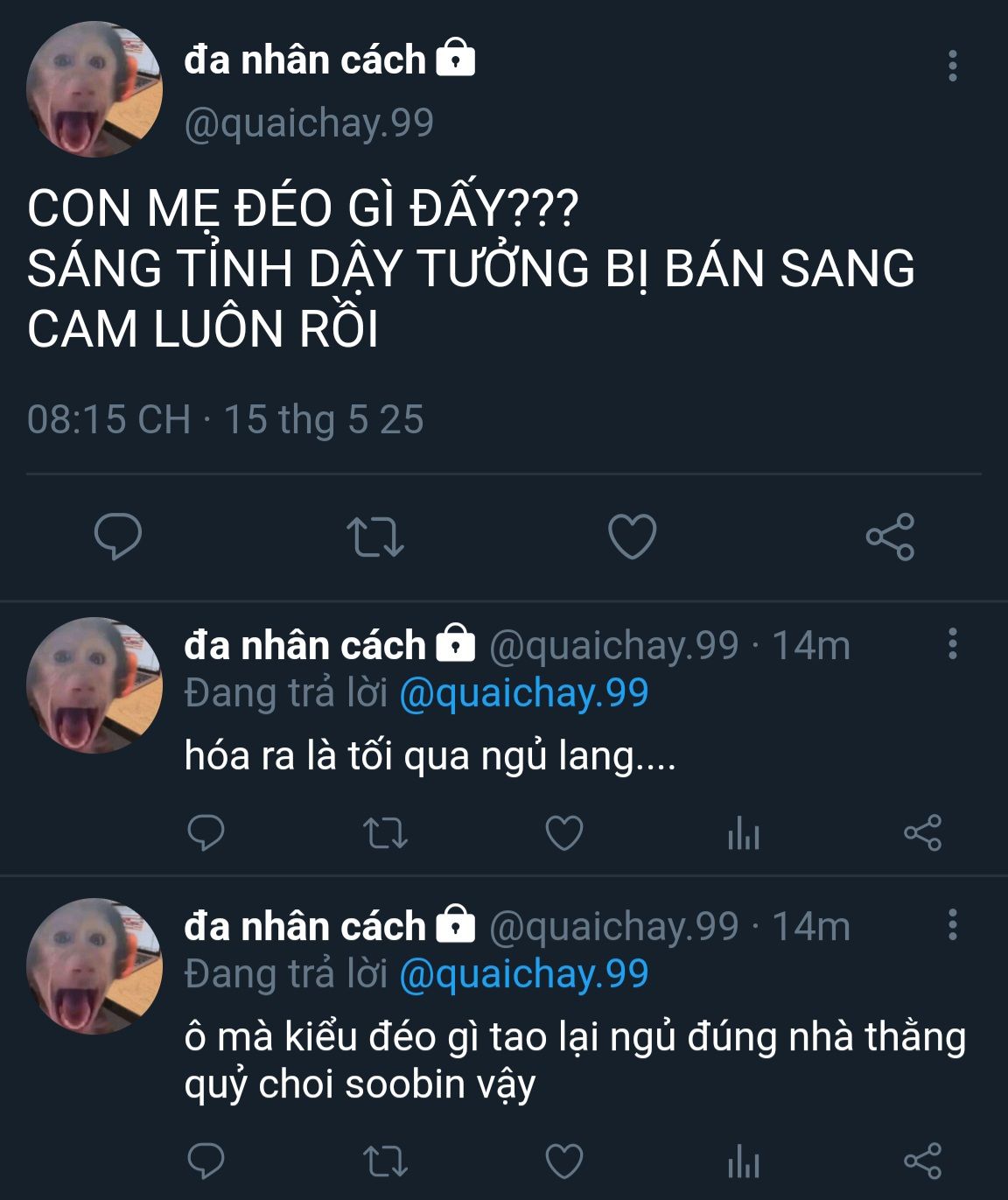The width and height of the screenshot is (1008, 1200).
Task: View analytics of 'hóa ra là tối qua' reply
Action: pos(743,832)
